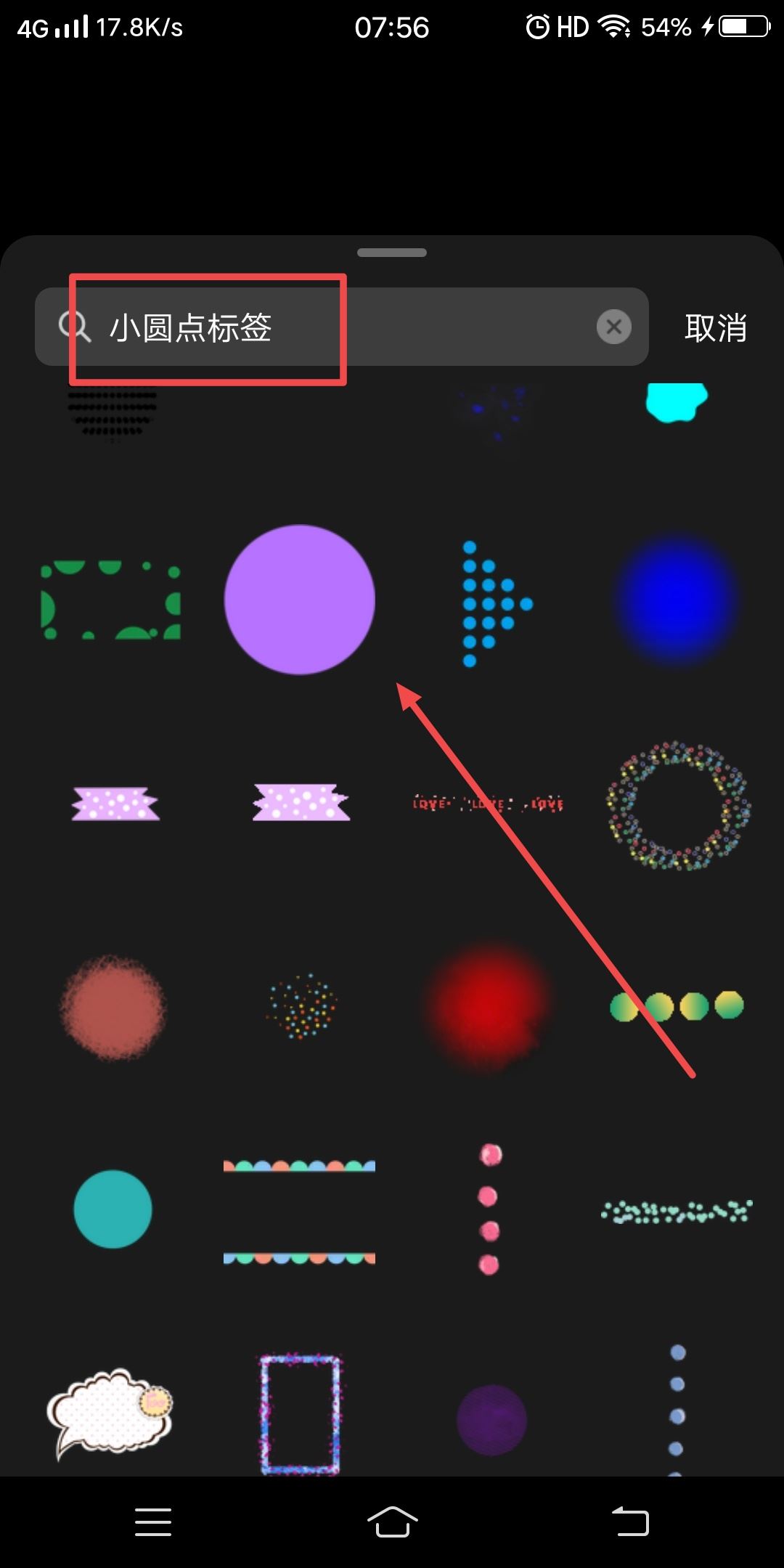Choose the vertical pink dots sticker
The image size is (784, 1568).
pyautogui.click(x=489, y=1209)
